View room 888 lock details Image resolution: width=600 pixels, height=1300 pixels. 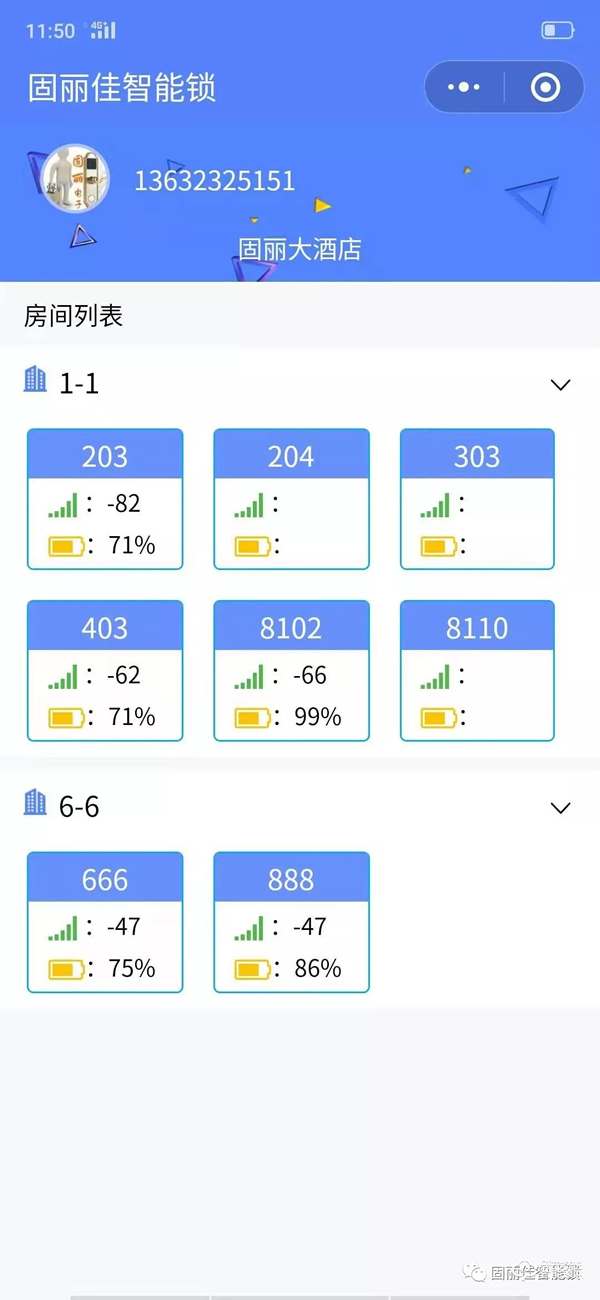291,922
